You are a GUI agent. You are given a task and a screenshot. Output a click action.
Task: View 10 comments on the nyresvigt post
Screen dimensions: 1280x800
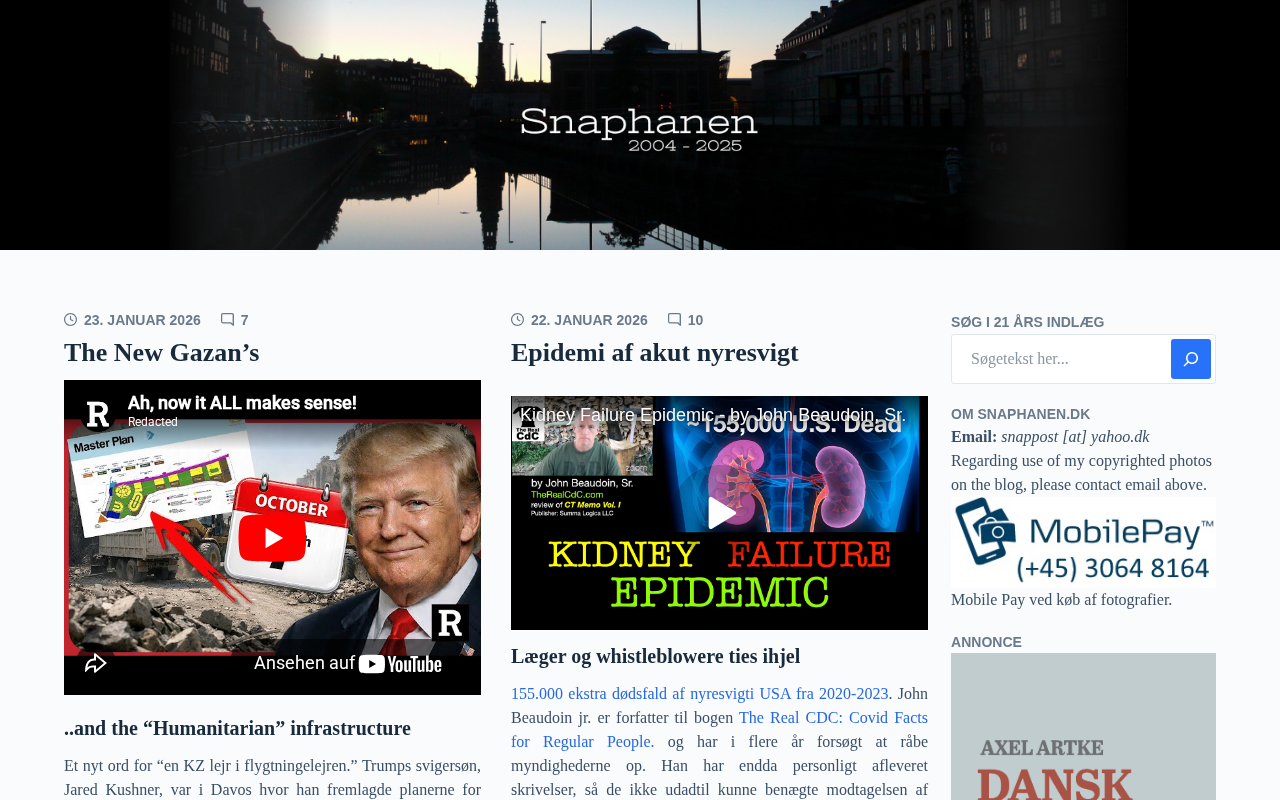pyautogui.click(x=687, y=320)
